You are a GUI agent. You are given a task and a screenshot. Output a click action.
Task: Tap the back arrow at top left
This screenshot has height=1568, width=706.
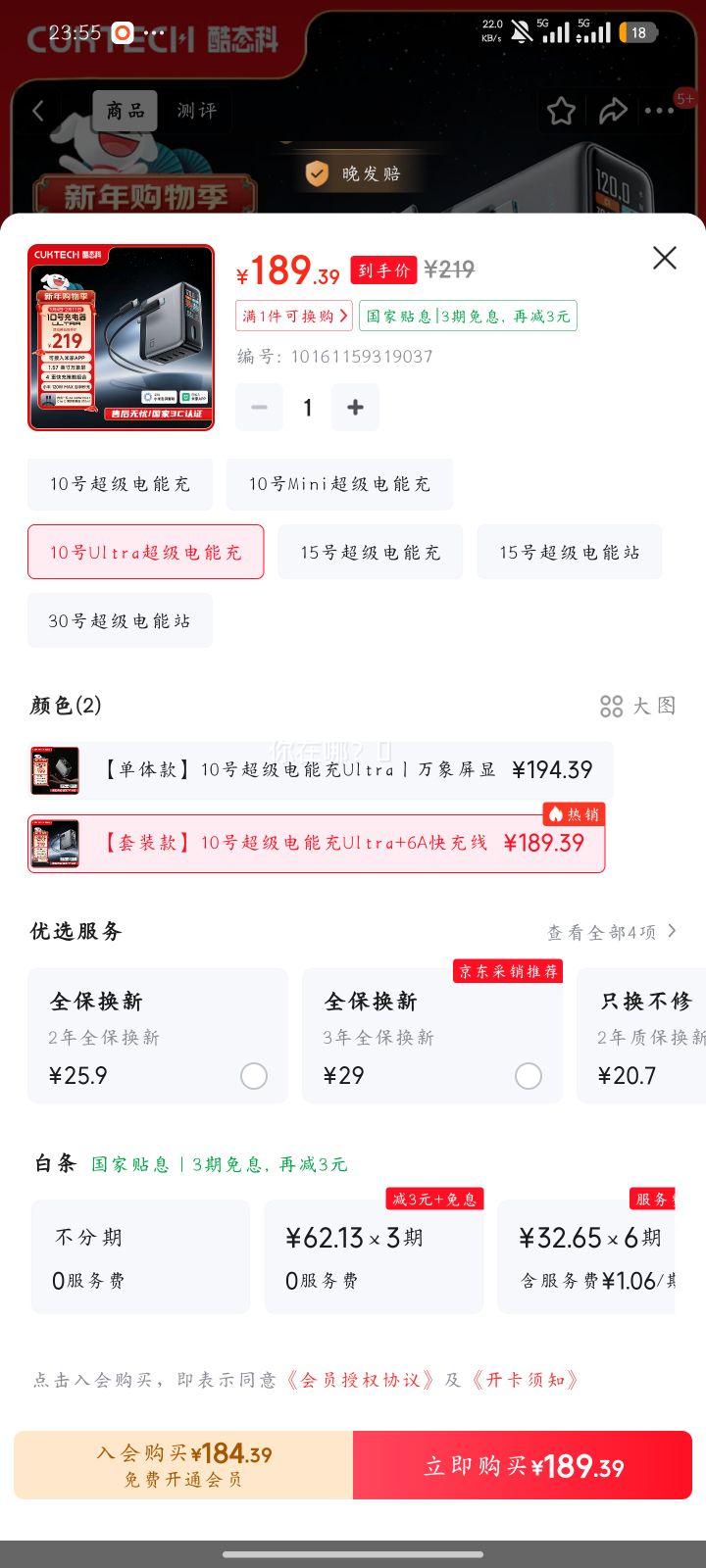pos(37,111)
